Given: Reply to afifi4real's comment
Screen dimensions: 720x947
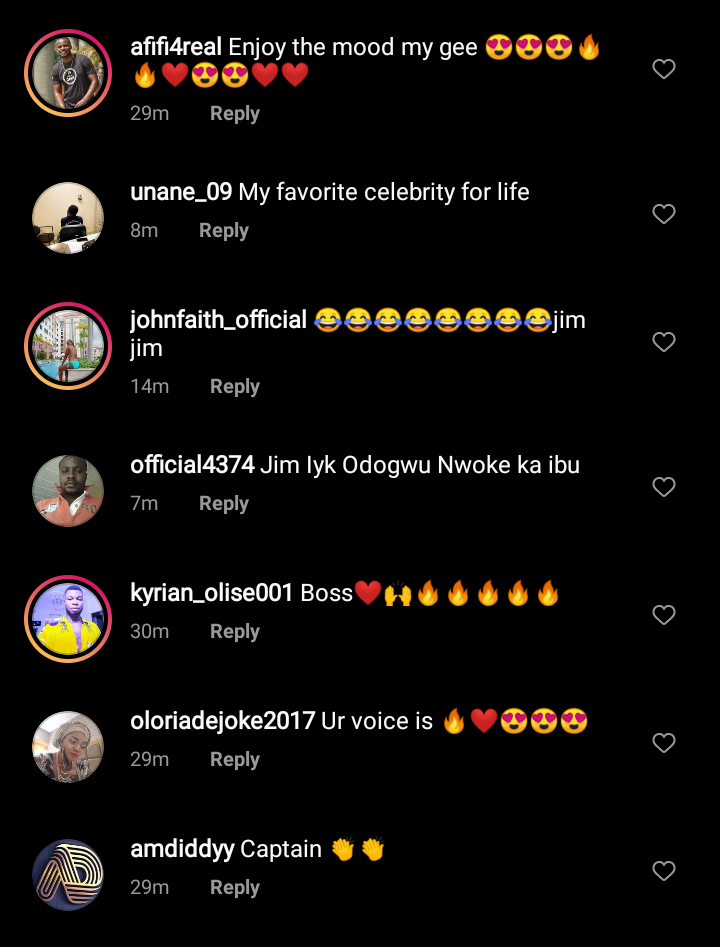Looking at the screenshot, I should tap(235, 114).
